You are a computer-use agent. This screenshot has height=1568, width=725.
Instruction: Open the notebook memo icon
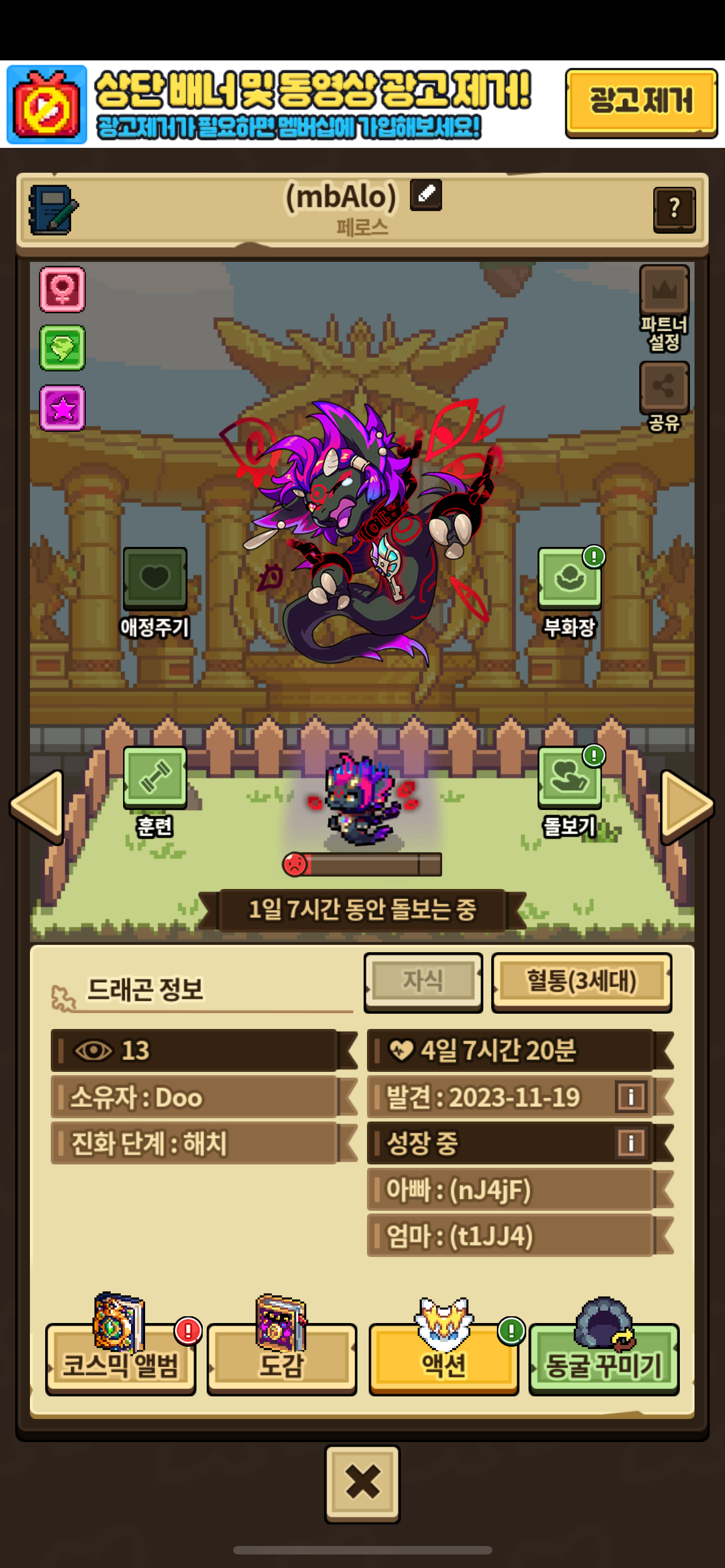coord(53,210)
